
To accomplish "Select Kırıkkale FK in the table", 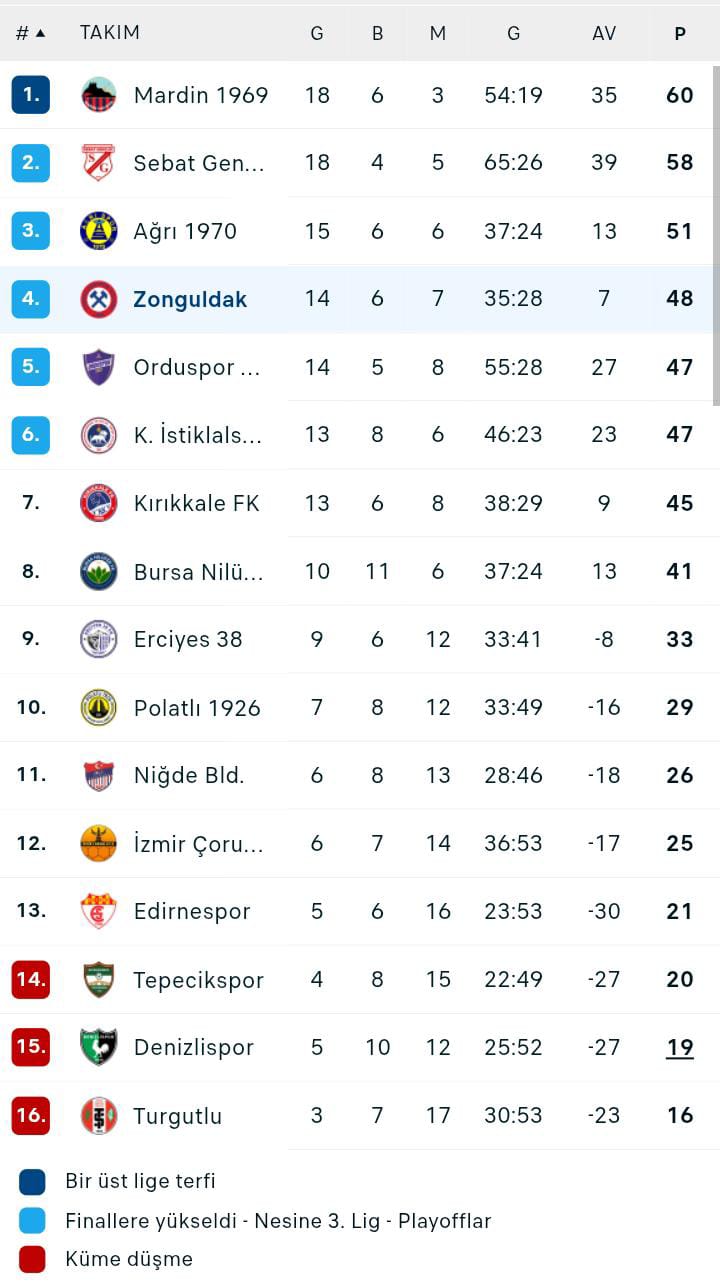I will click(360, 503).
